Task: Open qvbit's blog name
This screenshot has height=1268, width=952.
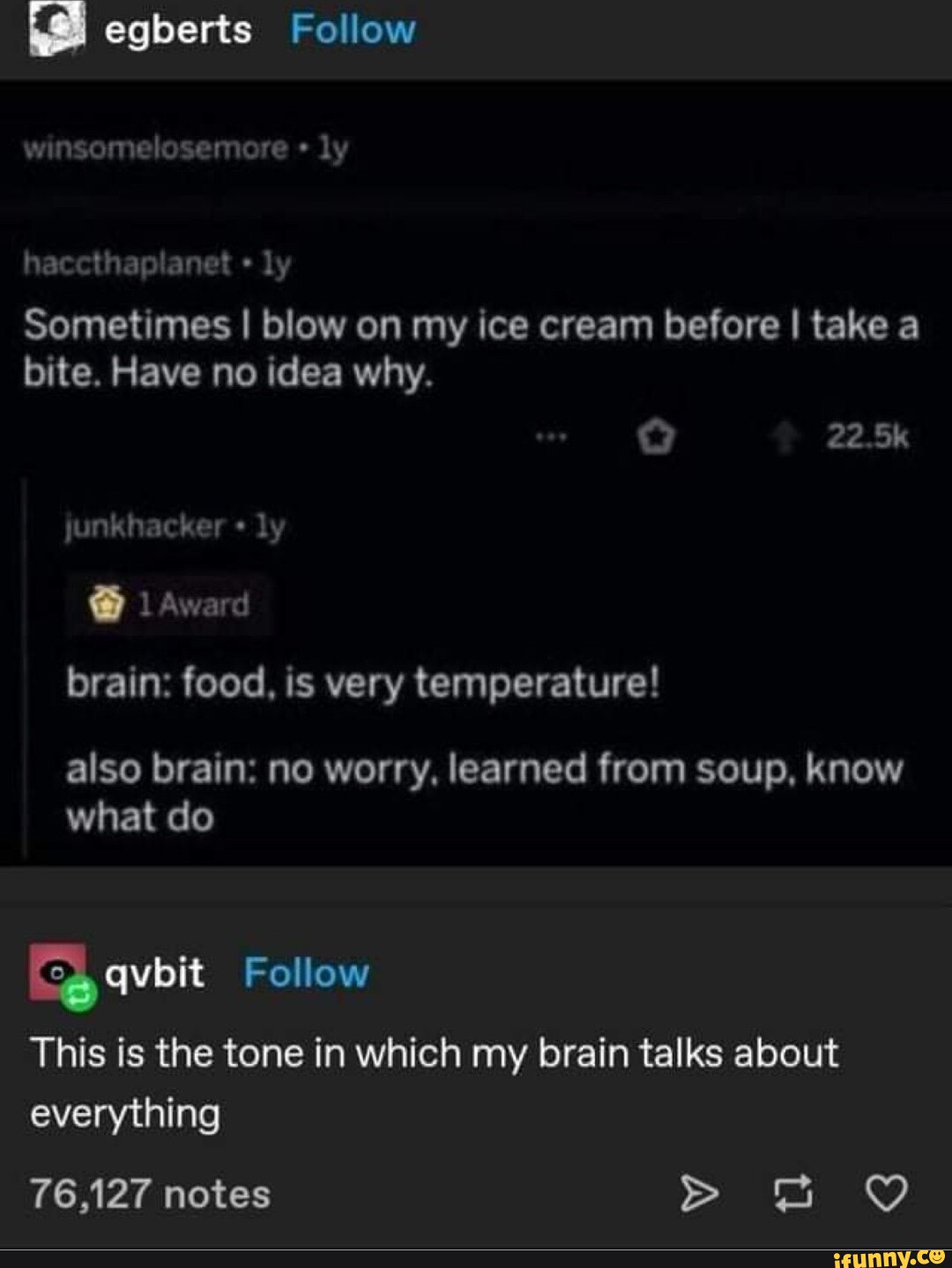Action: tap(154, 973)
